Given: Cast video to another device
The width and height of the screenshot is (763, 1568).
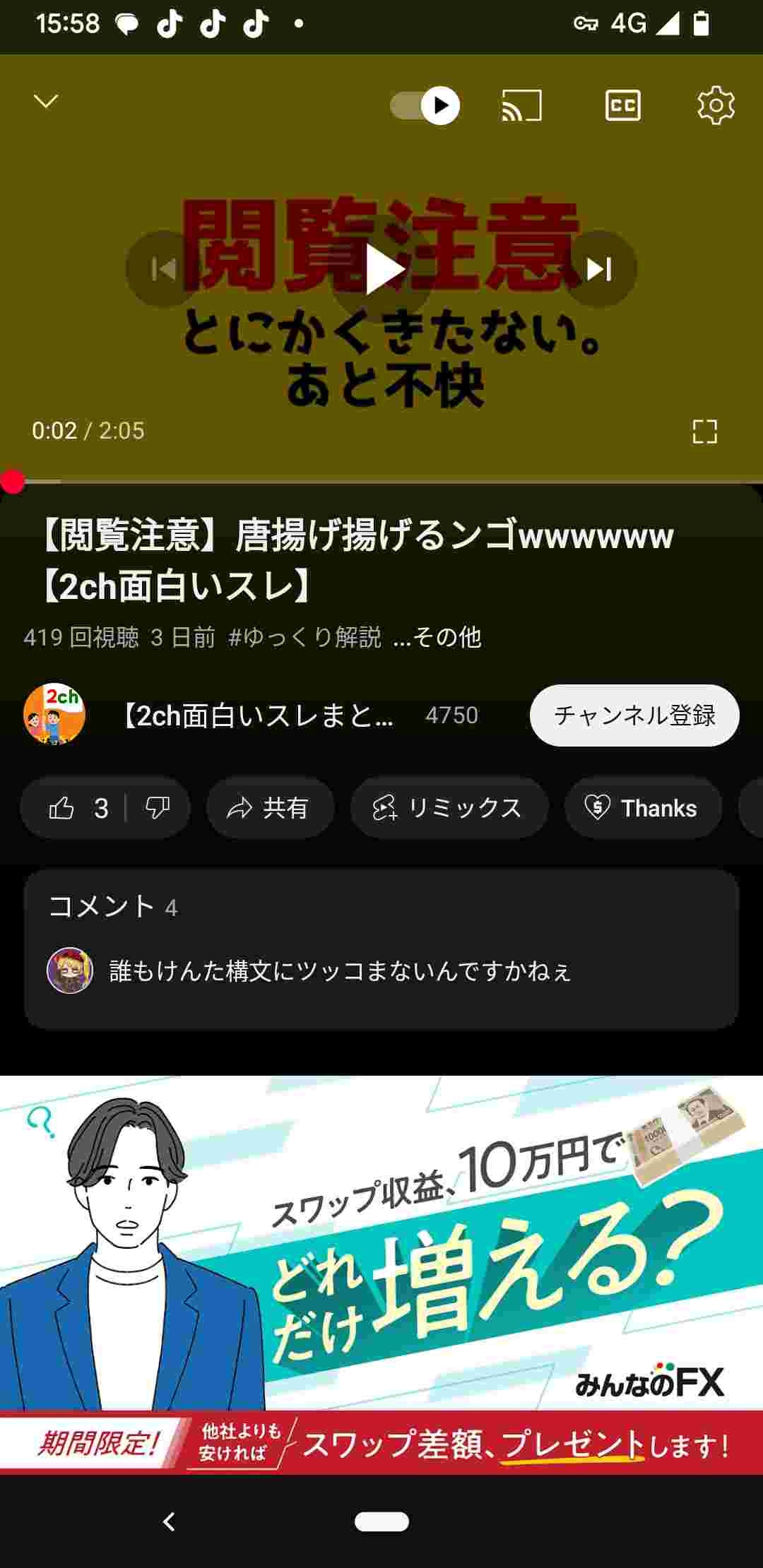Looking at the screenshot, I should tap(521, 105).
